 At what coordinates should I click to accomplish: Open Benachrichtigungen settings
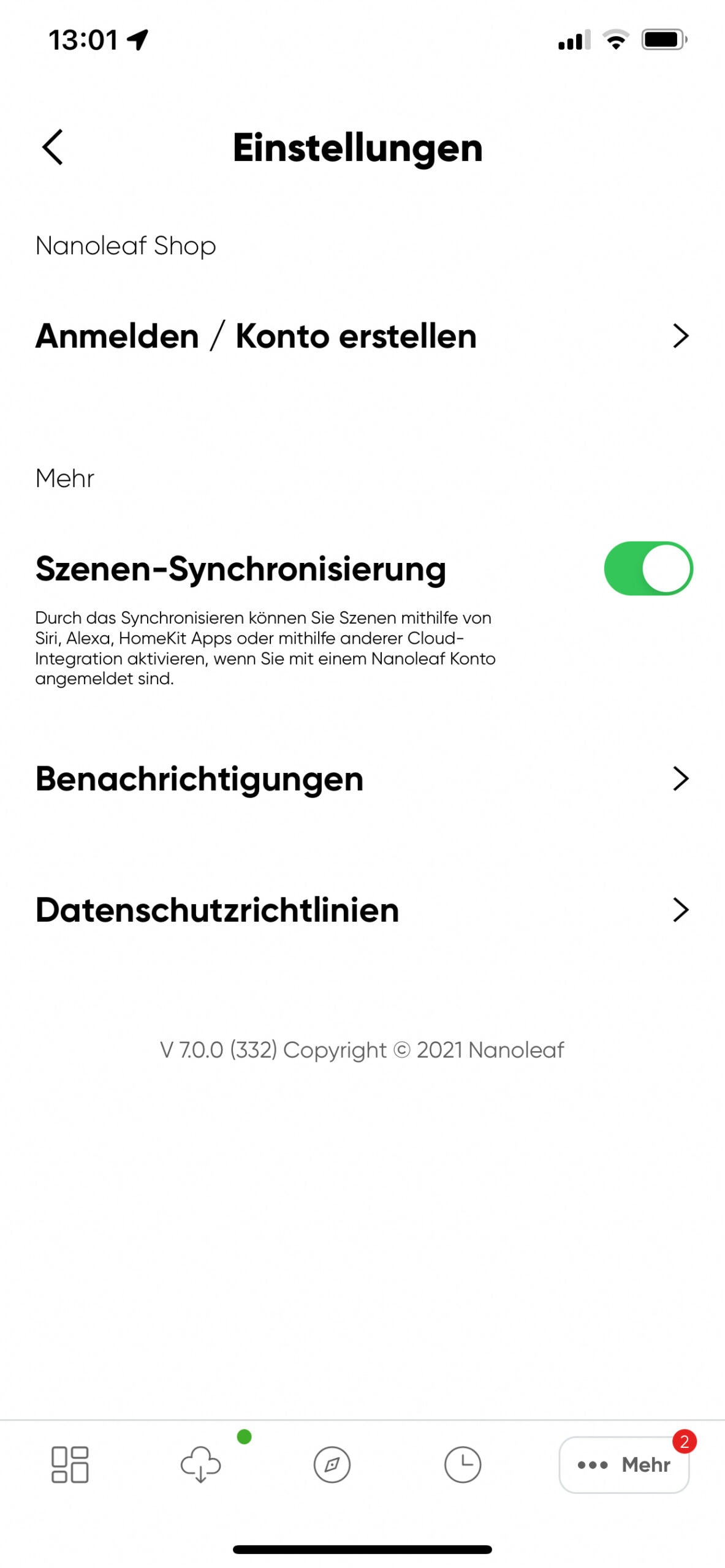pos(362,778)
